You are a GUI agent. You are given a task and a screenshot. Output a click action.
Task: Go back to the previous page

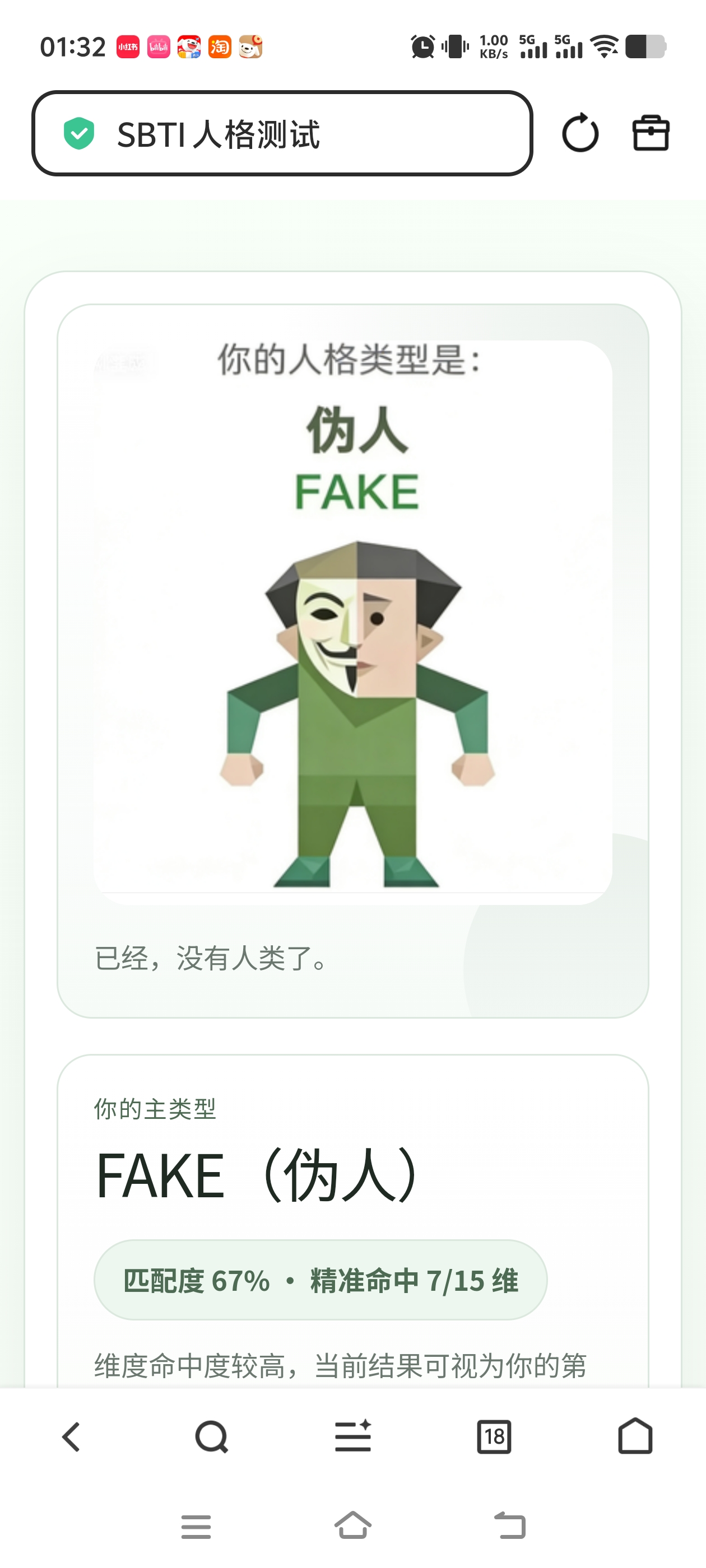click(x=71, y=1437)
